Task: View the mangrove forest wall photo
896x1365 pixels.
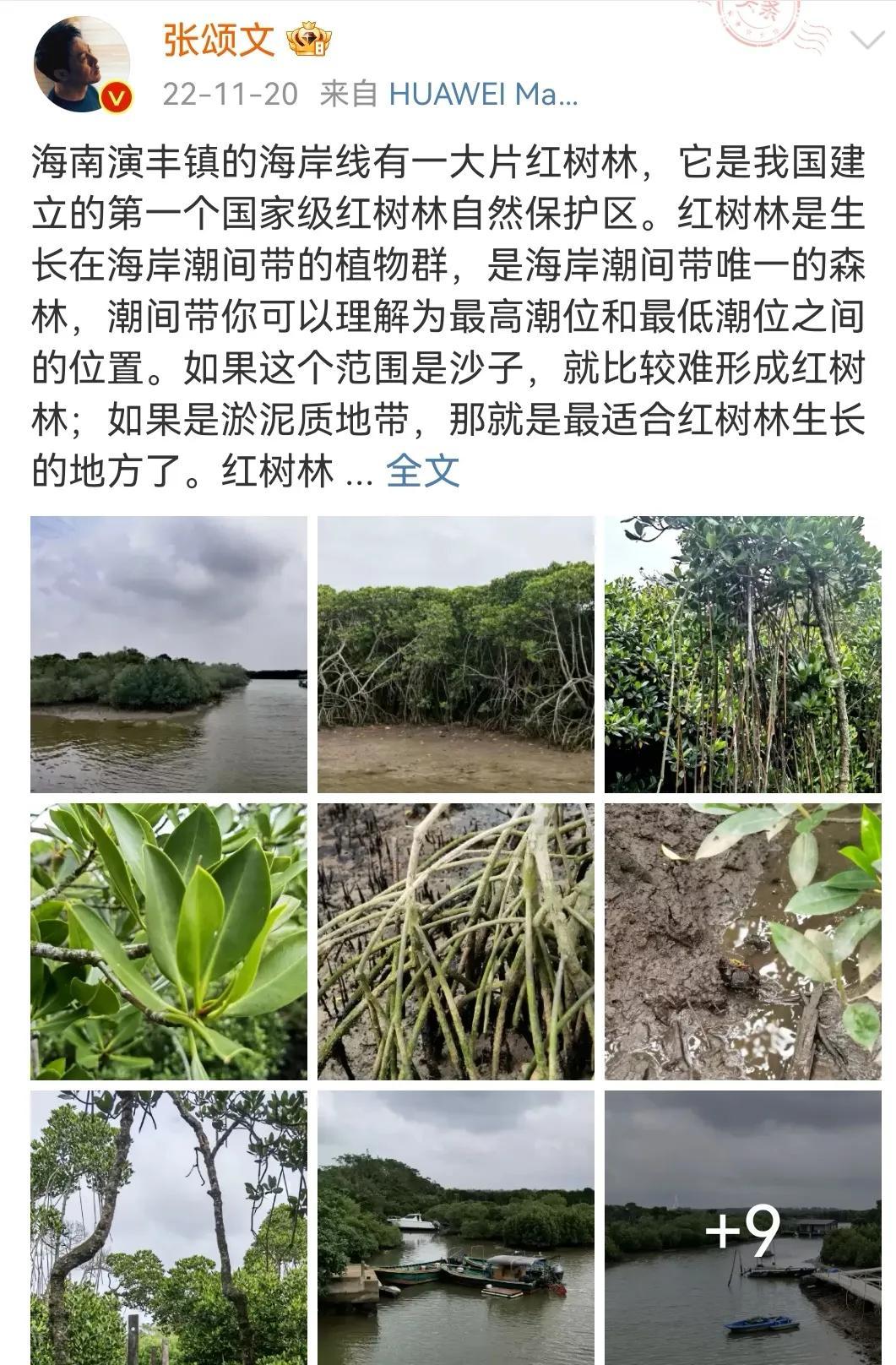Action: coord(454,655)
